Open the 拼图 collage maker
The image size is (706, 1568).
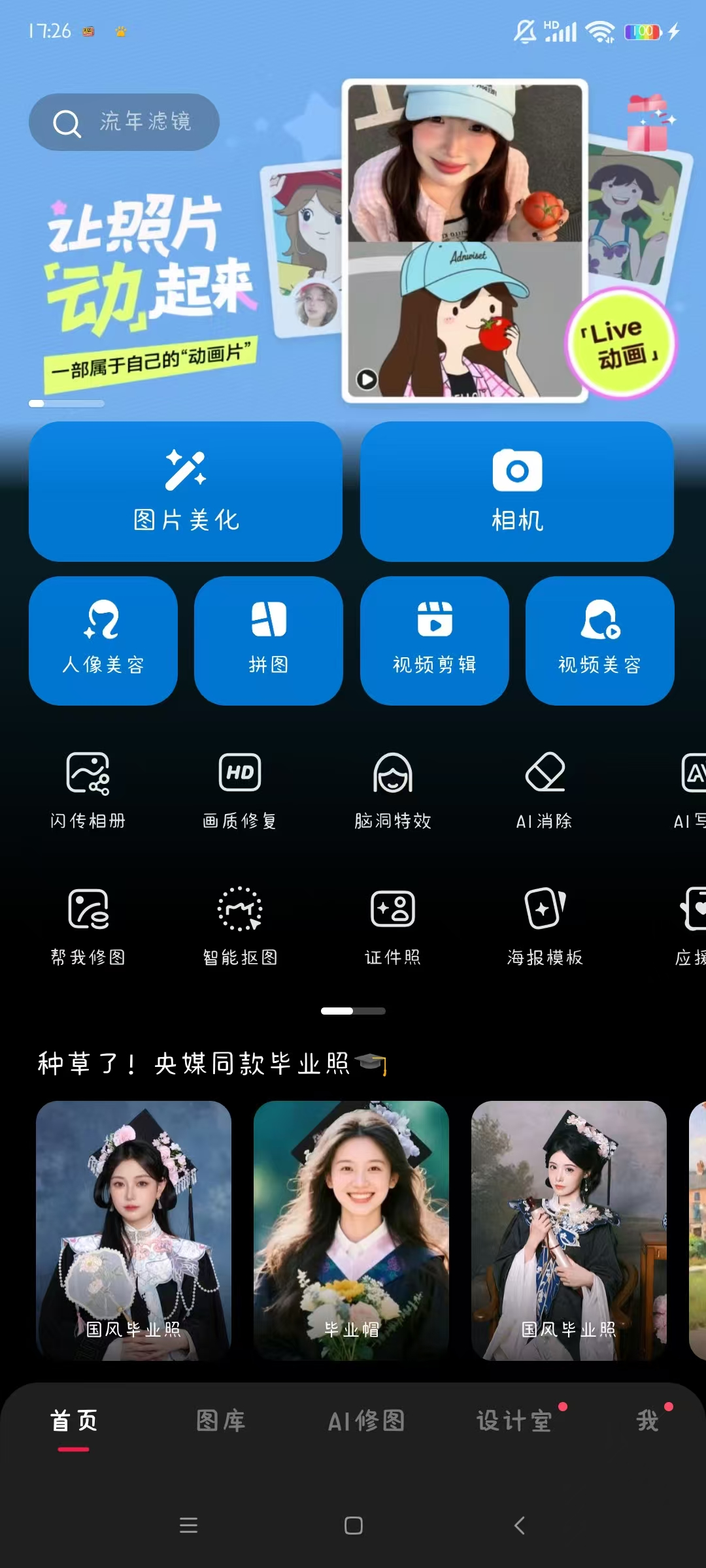click(269, 641)
